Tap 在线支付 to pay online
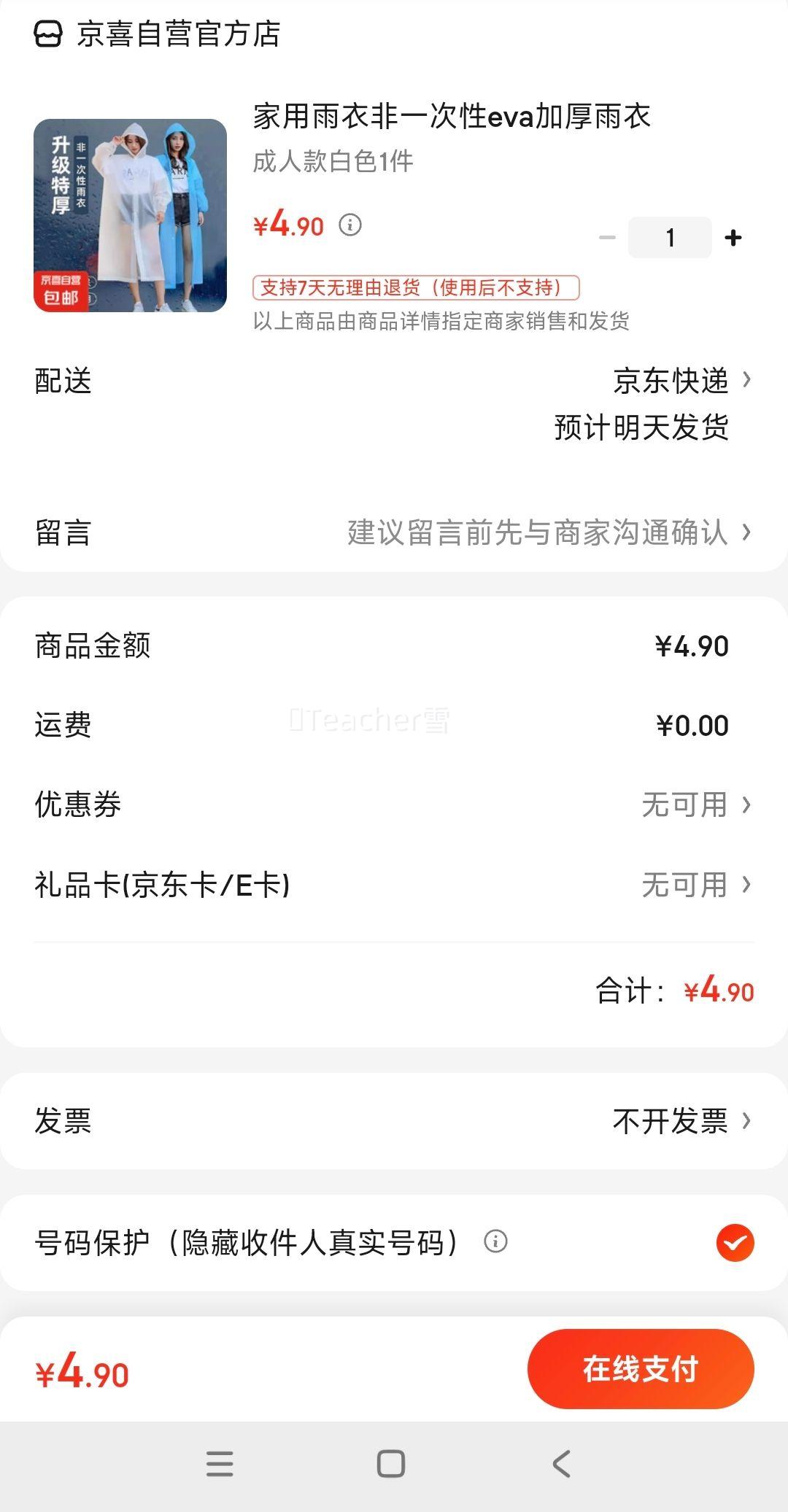Image resolution: width=788 pixels, height=1512 pixels. 640,1369
